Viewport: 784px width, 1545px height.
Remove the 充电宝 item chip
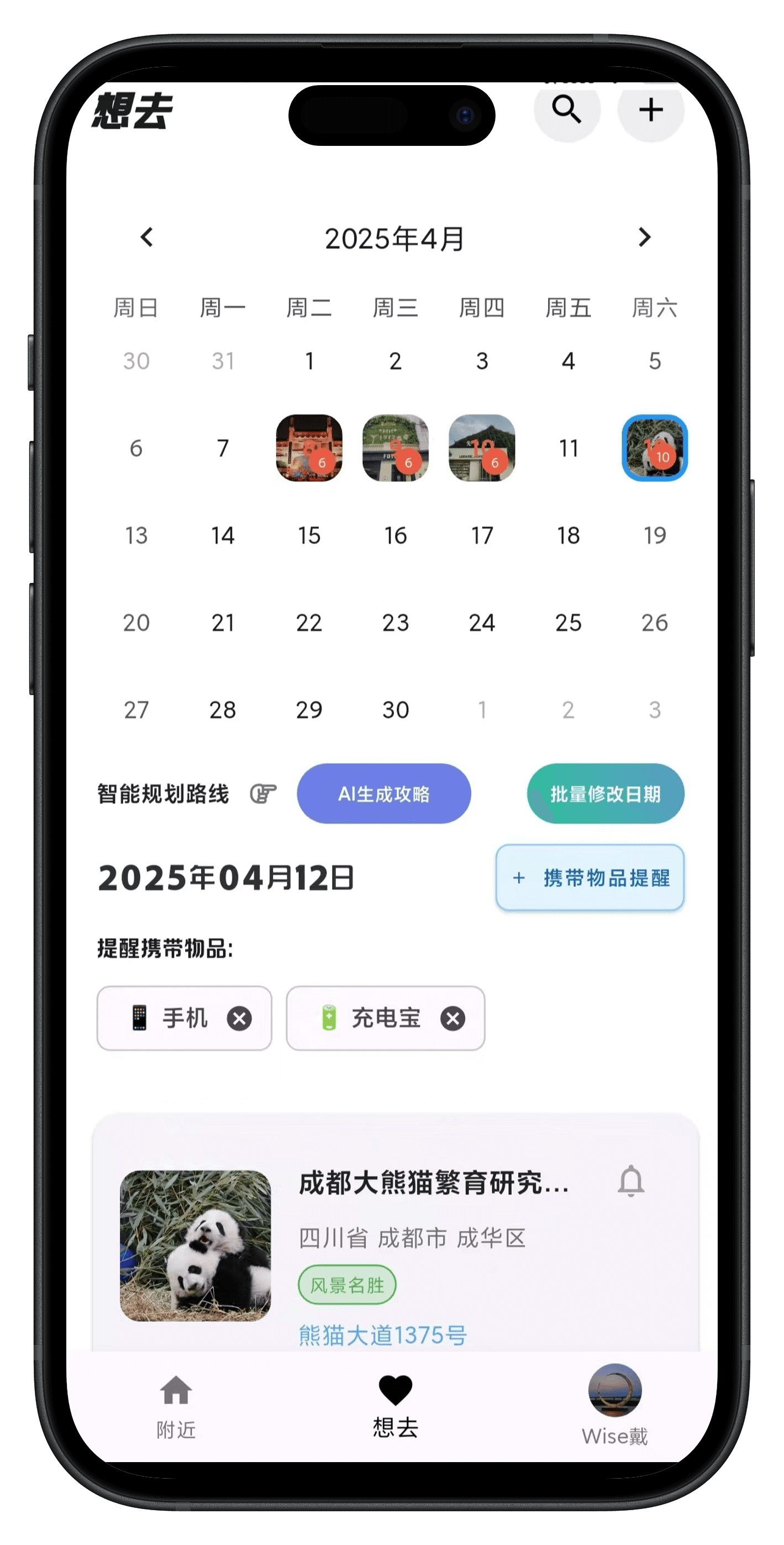tap(453, 1018)
